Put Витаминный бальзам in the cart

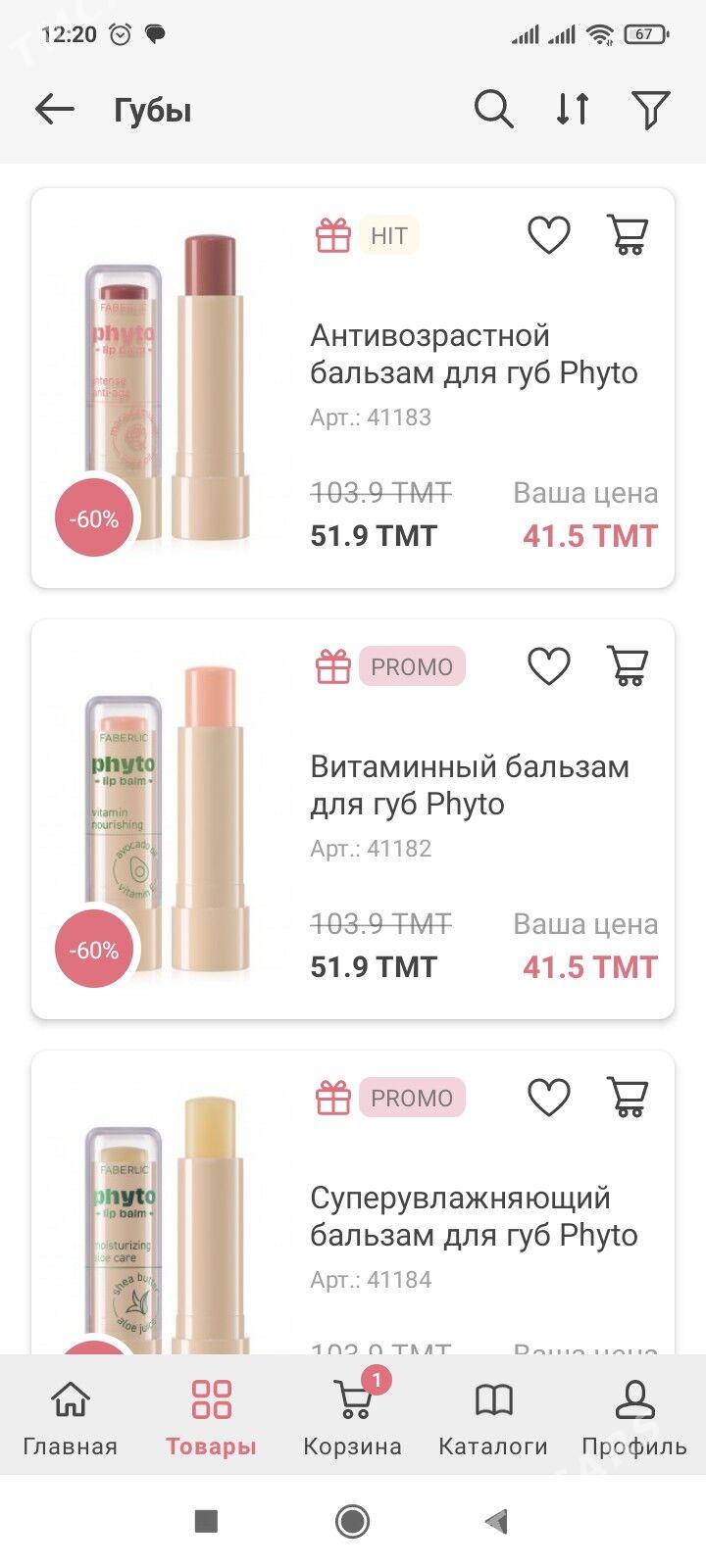[x=628, y=666]
